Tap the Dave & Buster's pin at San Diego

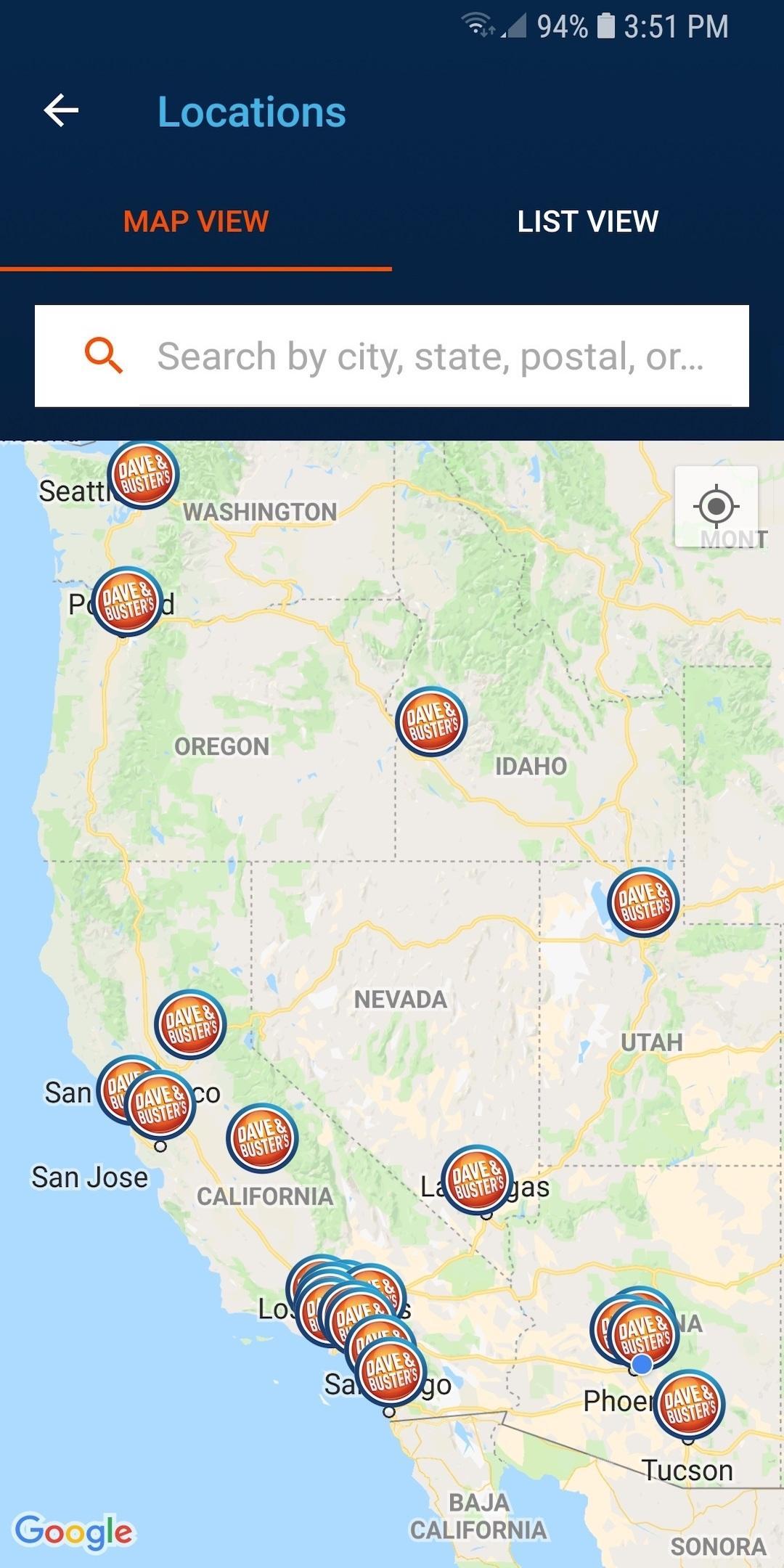392,1372
